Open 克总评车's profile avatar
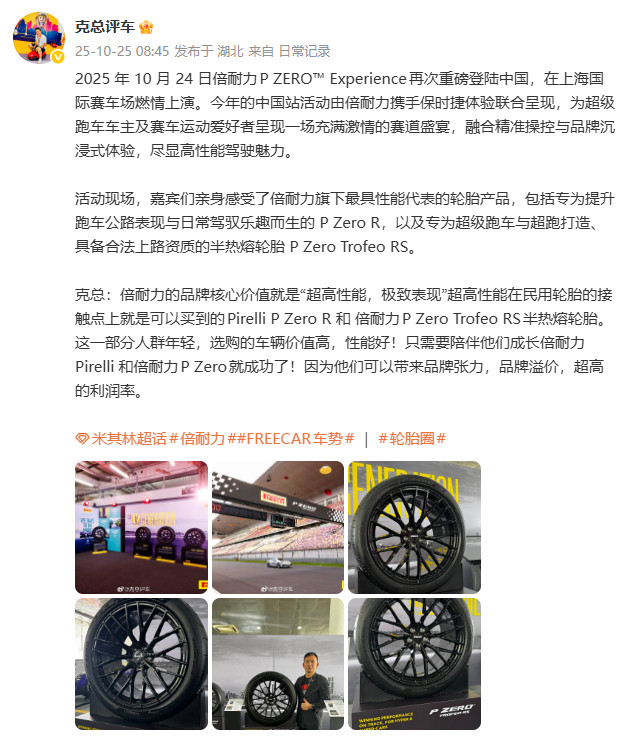This screenshot has height=741, width=629. tap(38, 38)
